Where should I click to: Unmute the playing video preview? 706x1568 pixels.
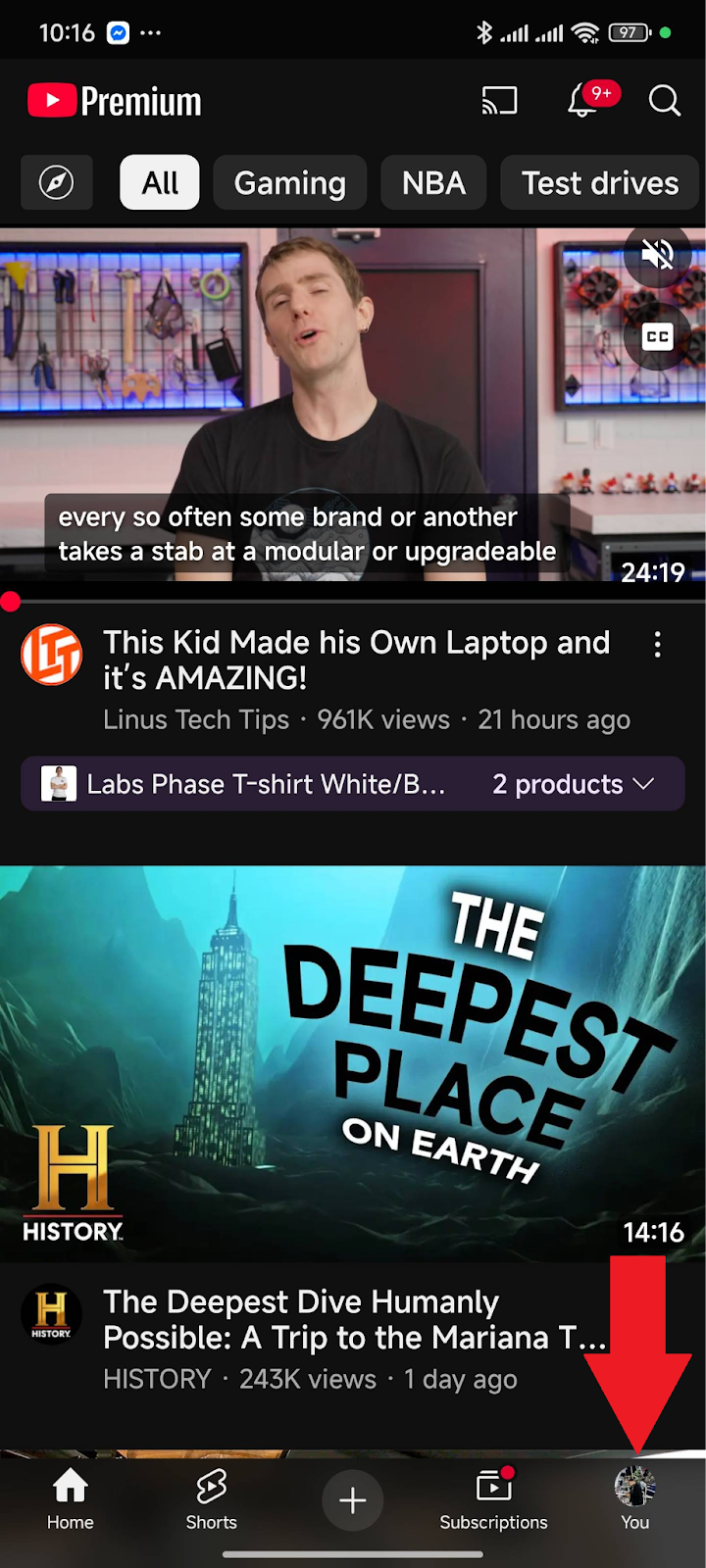pos(657,255)
